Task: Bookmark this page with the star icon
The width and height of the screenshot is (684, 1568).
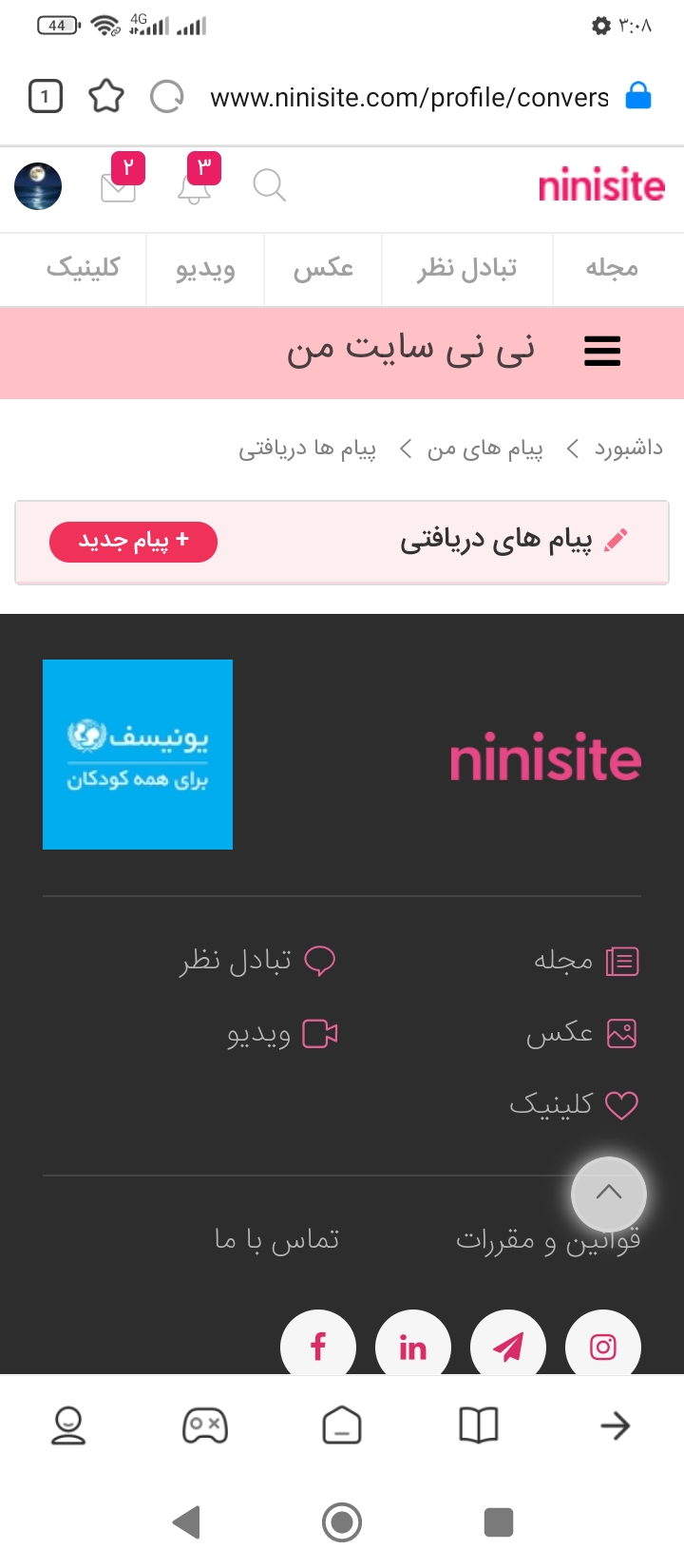Action: 106,96
